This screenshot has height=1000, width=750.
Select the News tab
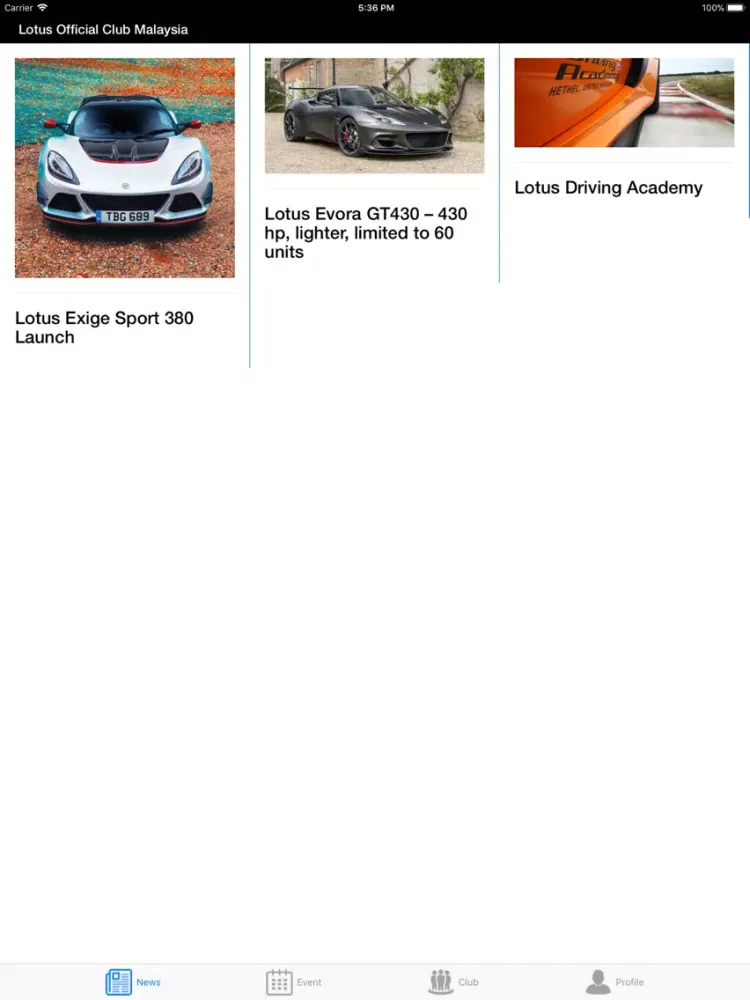133,982
